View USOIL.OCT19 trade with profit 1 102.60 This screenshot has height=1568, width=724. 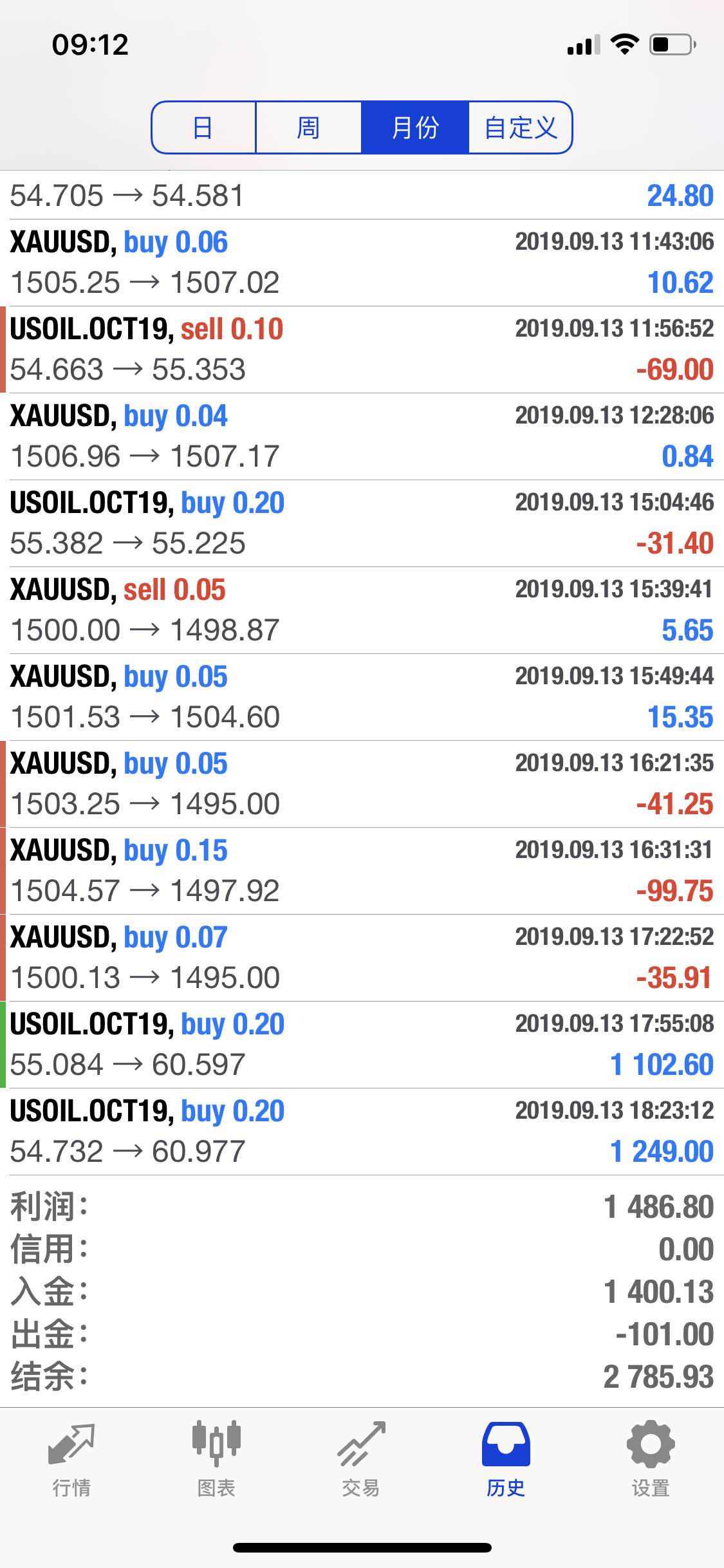coord(362,1045)
